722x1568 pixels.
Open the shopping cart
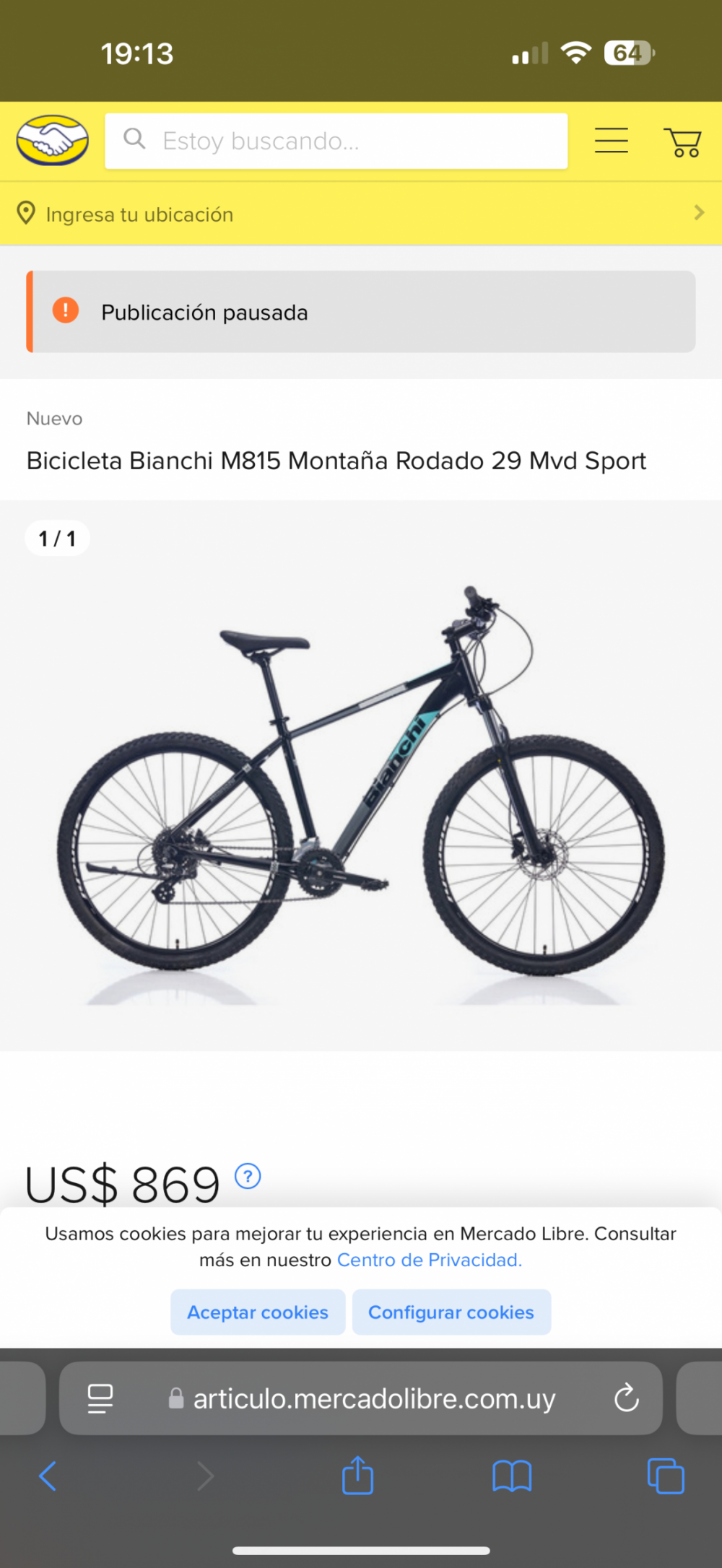tap(682, 141)
